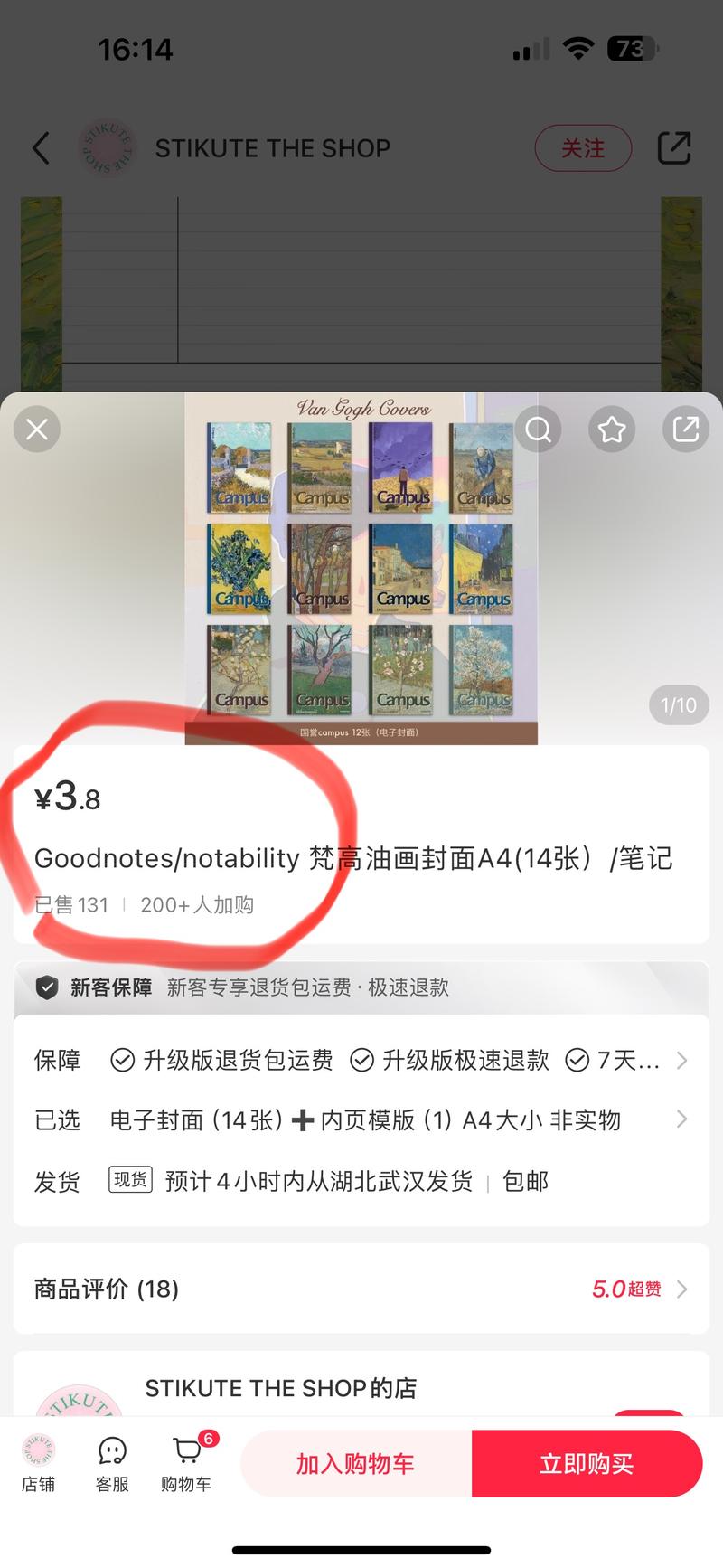
Task: Share this product from the image overlay
Action: coord(686,429)
